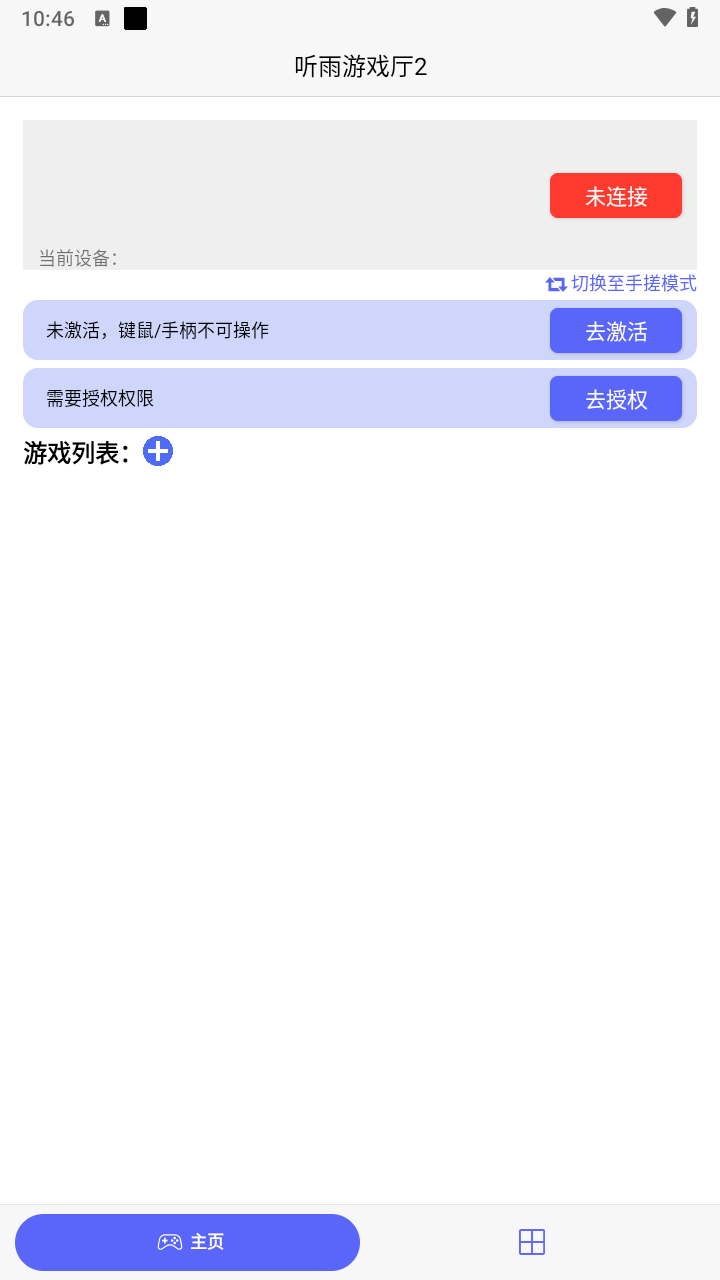The width and height of the screenshot is (720, 1280).
Task: Open the grid layout icon in bottom bar
Action: 532,1242
